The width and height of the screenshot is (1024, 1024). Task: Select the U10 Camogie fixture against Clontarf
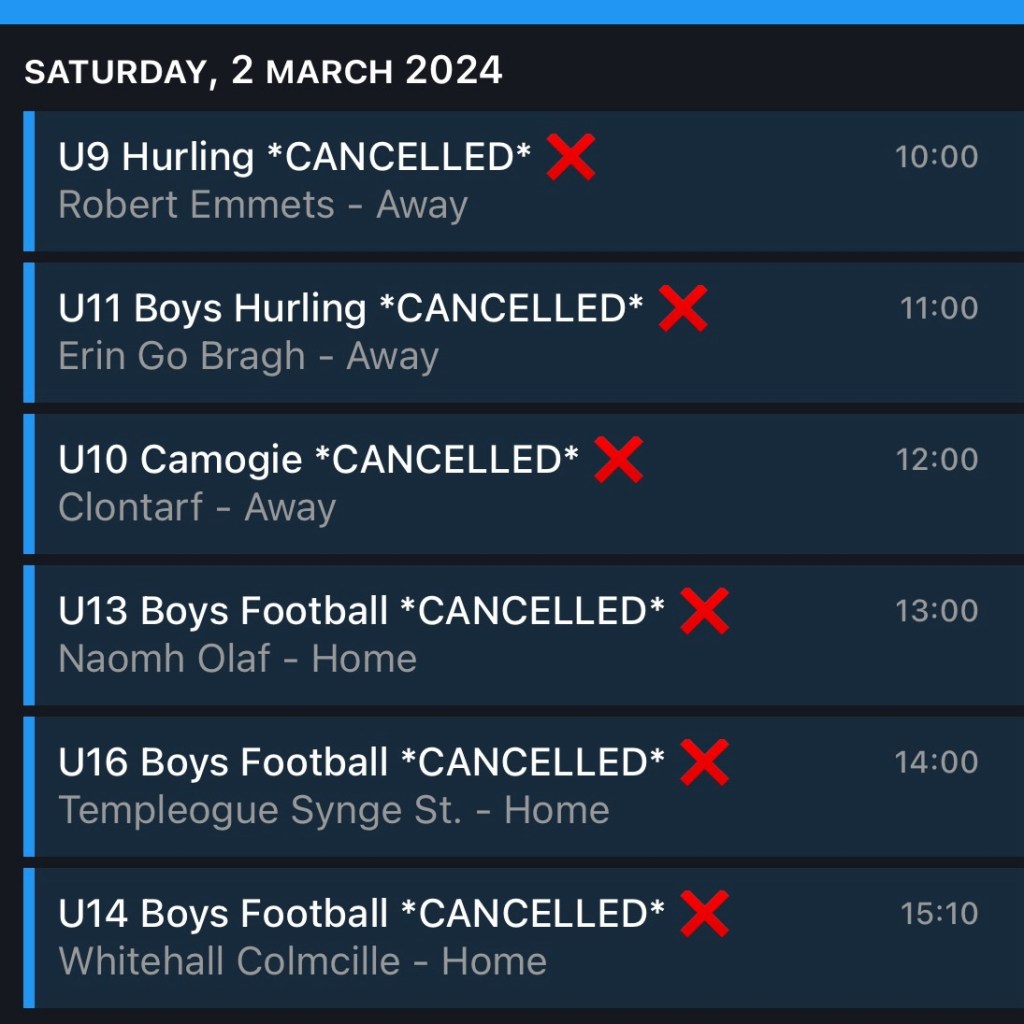[500, 483]
